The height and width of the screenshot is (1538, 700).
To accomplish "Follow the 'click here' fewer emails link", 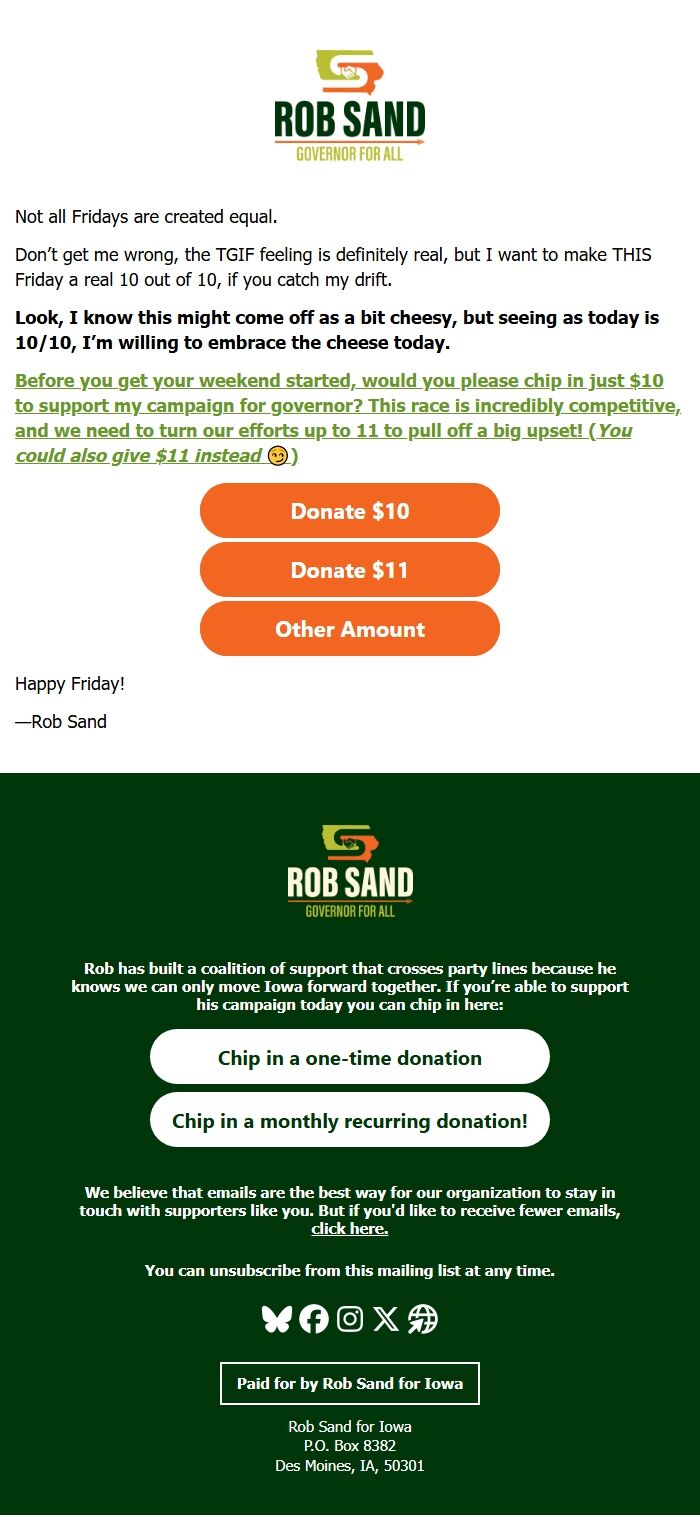I will (x=349, y=1229).
